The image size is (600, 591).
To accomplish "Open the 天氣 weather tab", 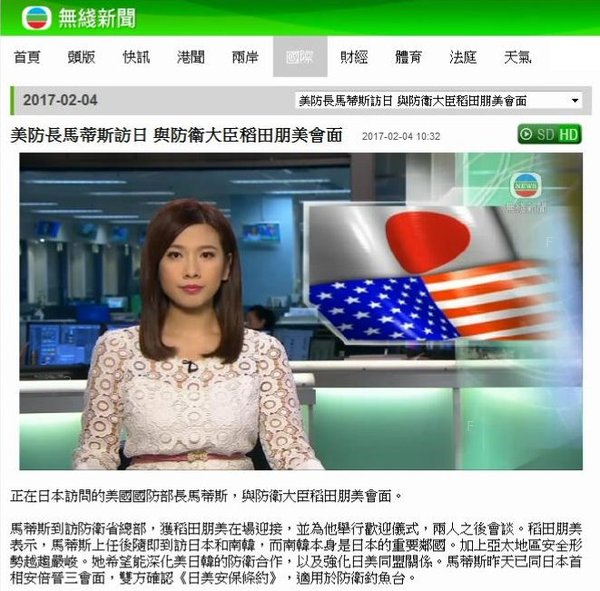I will click(517, 57).
